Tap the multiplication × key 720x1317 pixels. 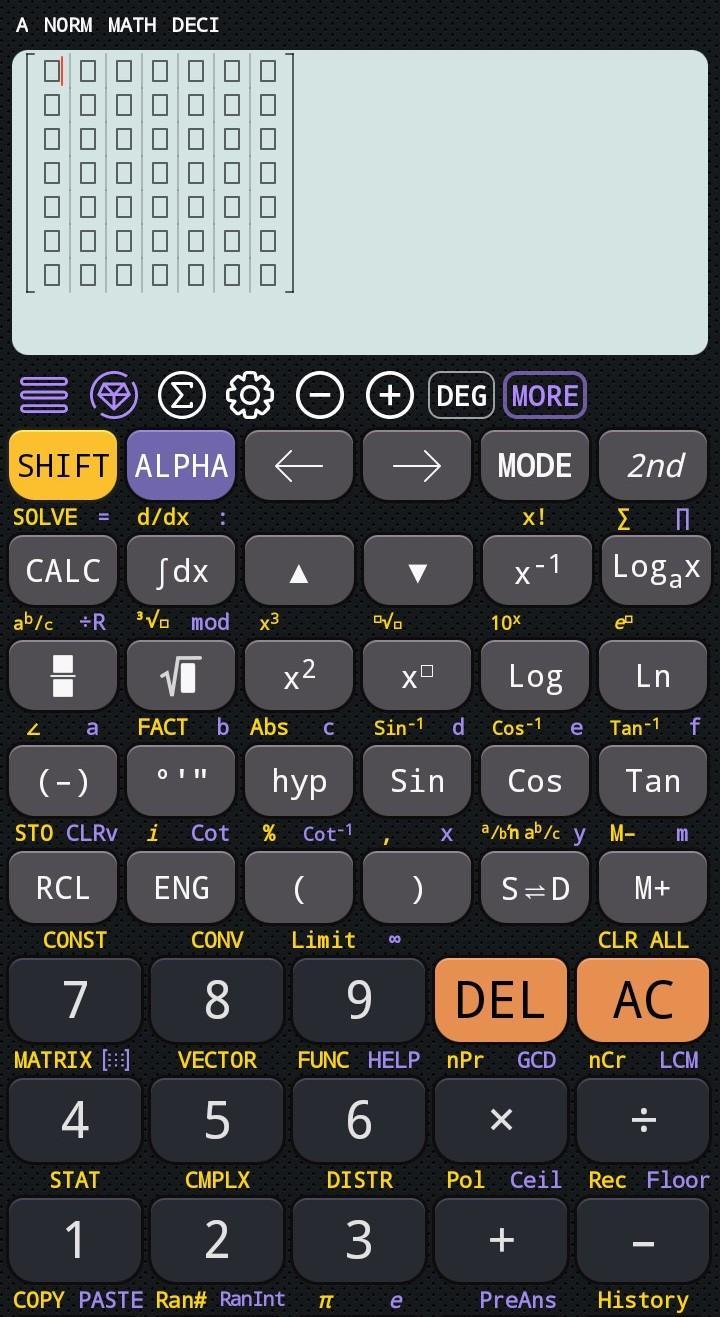coord(500,1120)
